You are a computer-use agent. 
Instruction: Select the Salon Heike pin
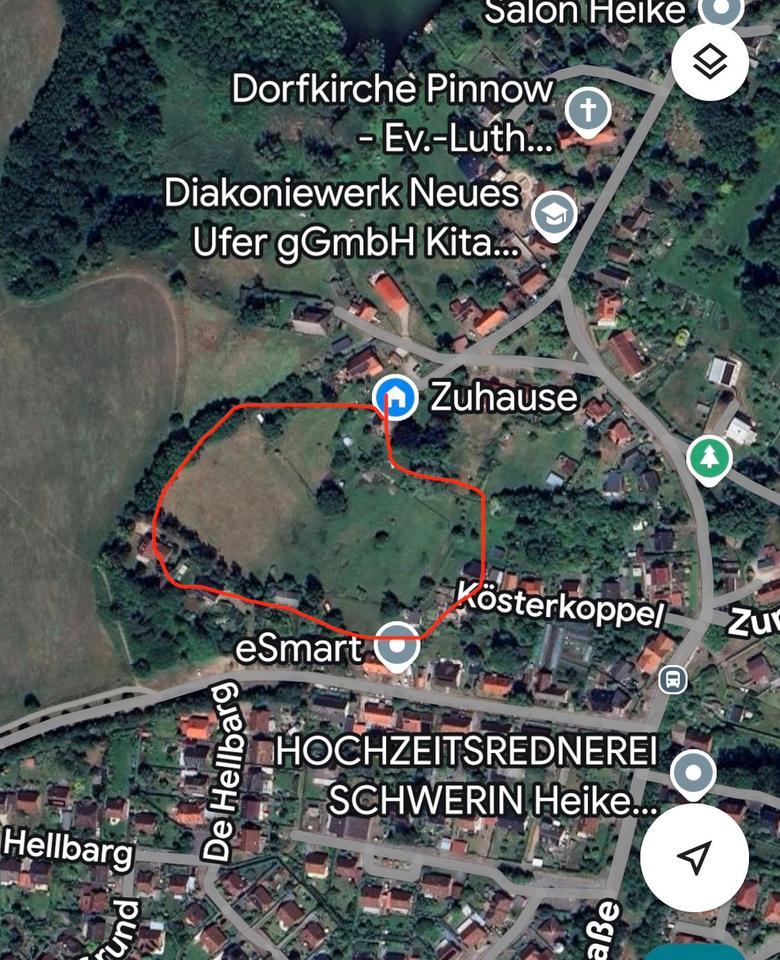pyautogui.click(x=722, y=11)
